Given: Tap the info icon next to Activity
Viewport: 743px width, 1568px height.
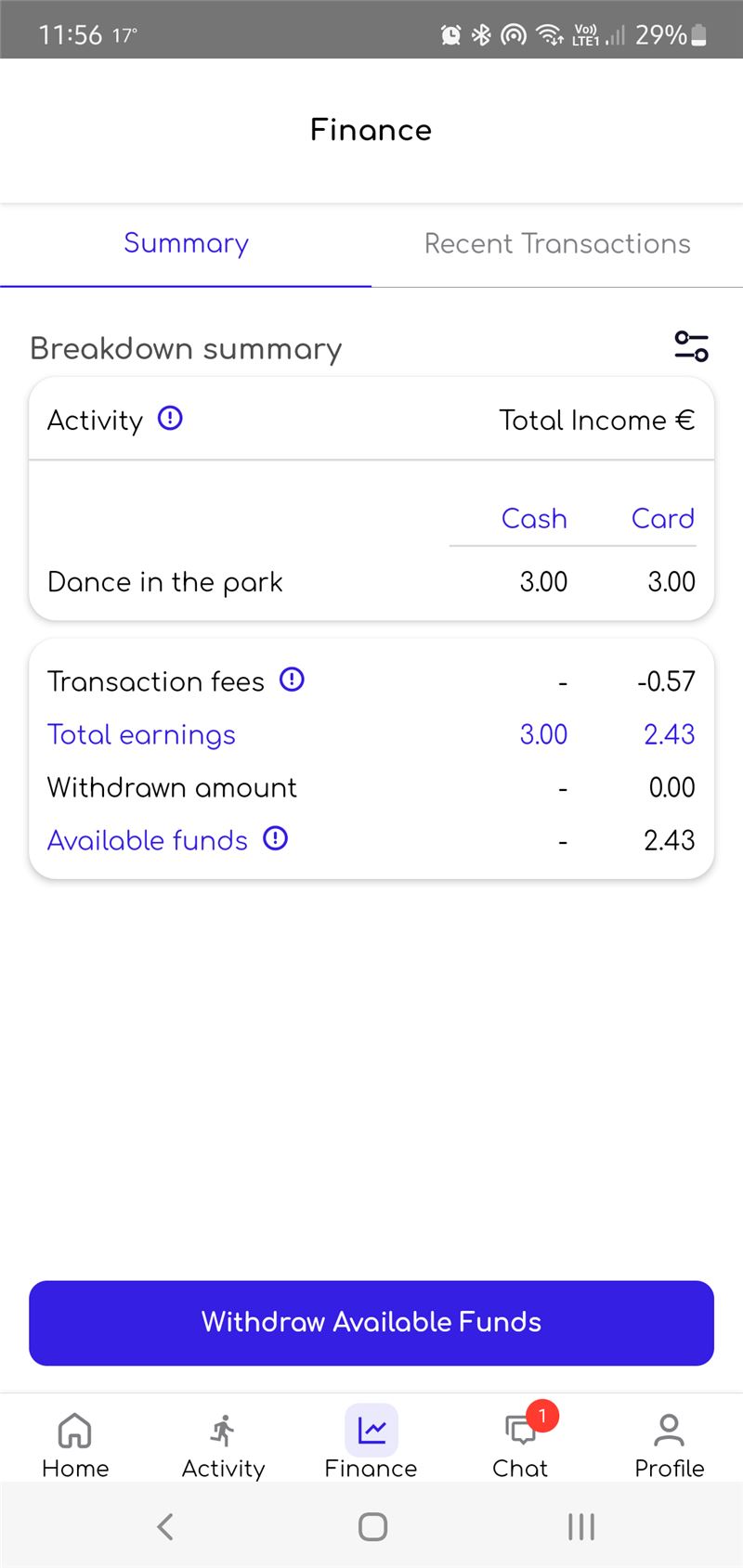Looking at the screenshot, I should click(170, 418).
